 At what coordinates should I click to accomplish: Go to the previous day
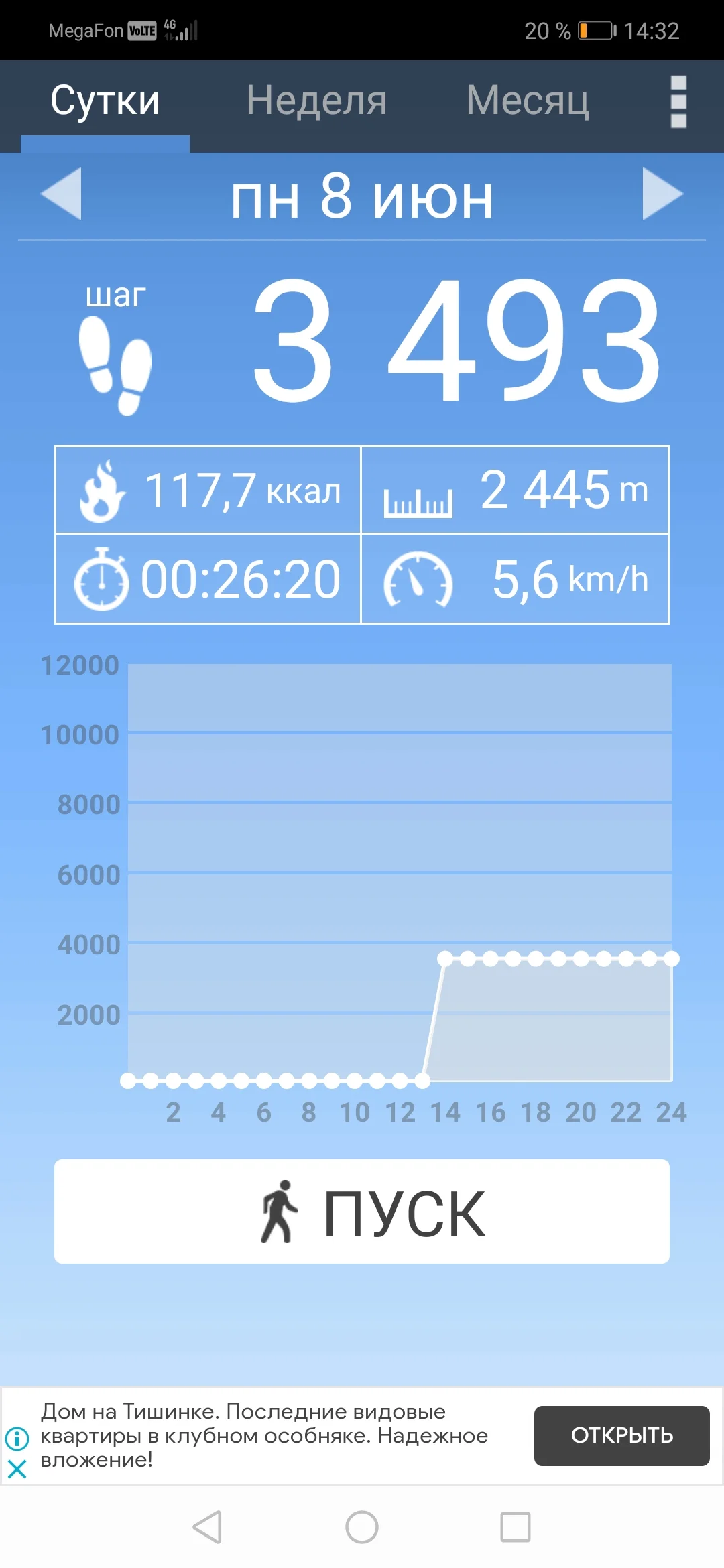point(62,194)
